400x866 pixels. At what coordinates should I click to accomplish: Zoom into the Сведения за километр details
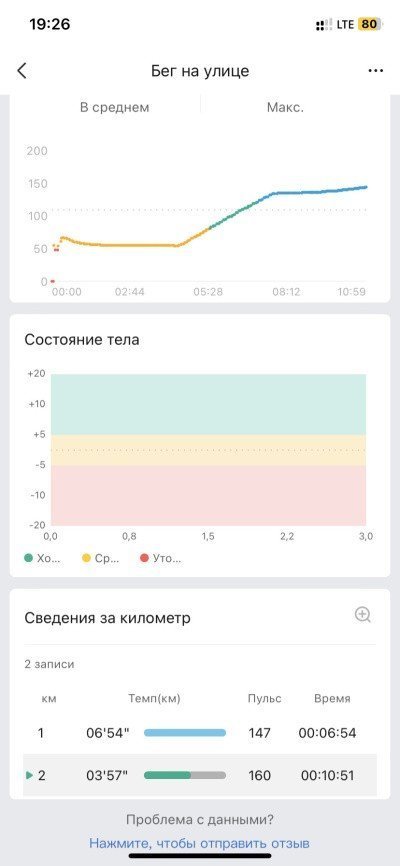click(x=362, y=615)
